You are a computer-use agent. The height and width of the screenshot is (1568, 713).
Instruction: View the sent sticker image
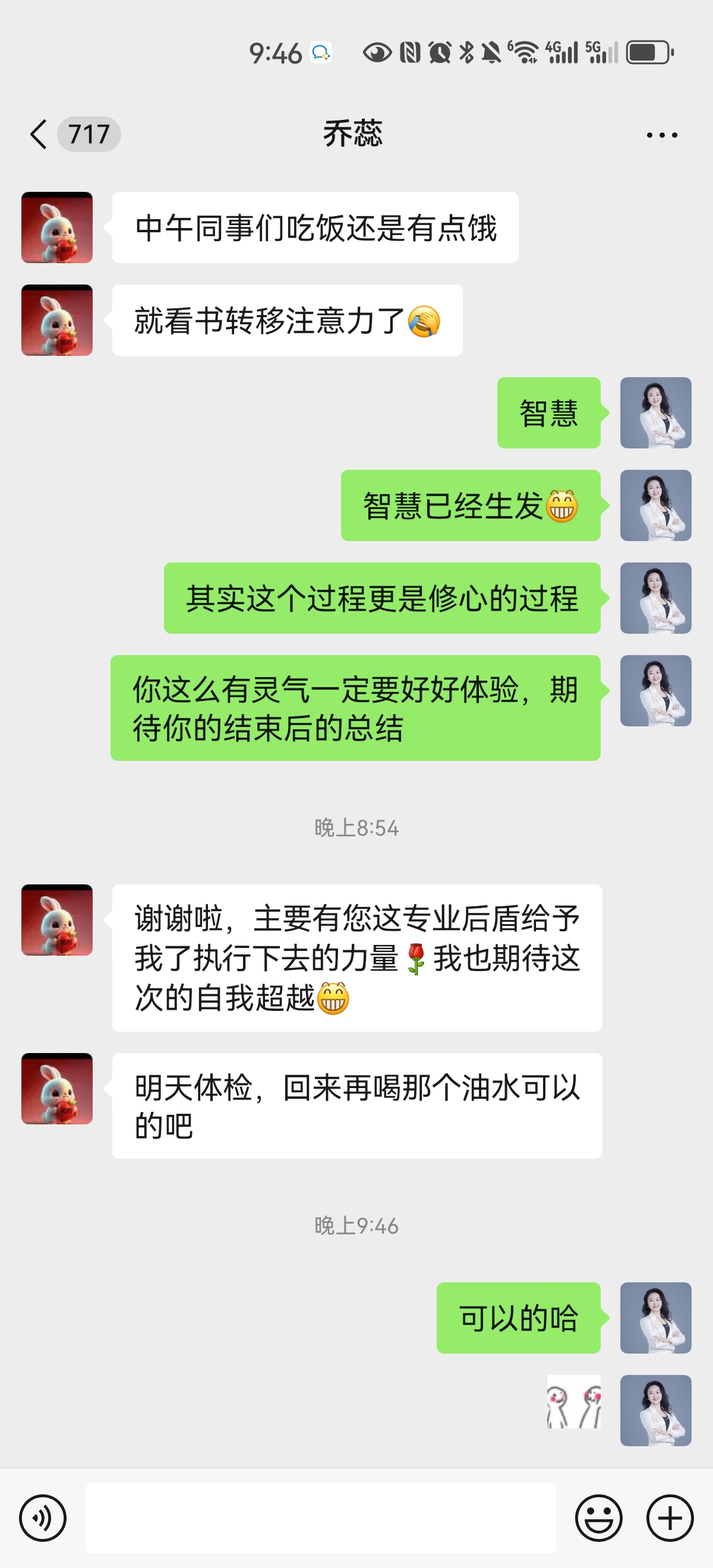pos(573,1402)
